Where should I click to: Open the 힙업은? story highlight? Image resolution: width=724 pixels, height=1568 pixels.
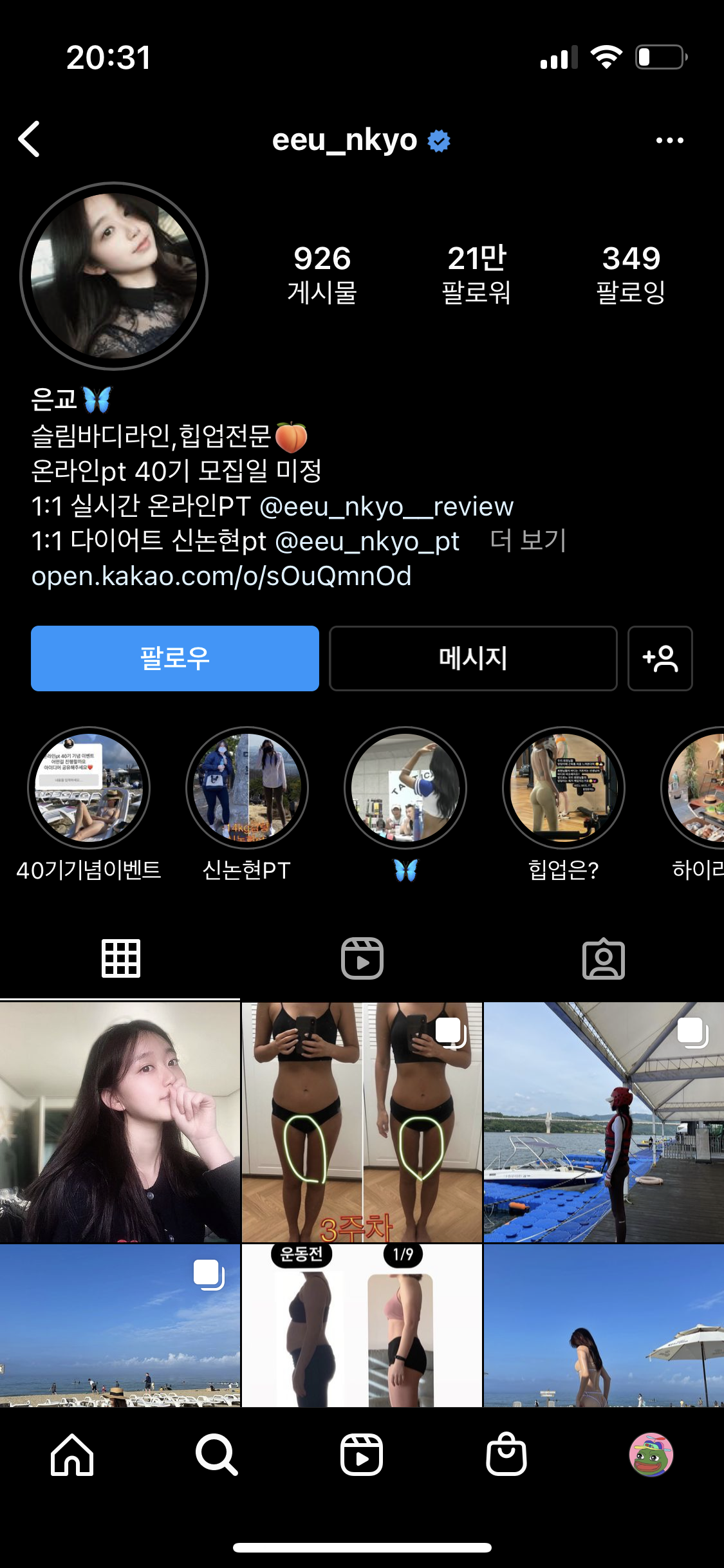564,788
